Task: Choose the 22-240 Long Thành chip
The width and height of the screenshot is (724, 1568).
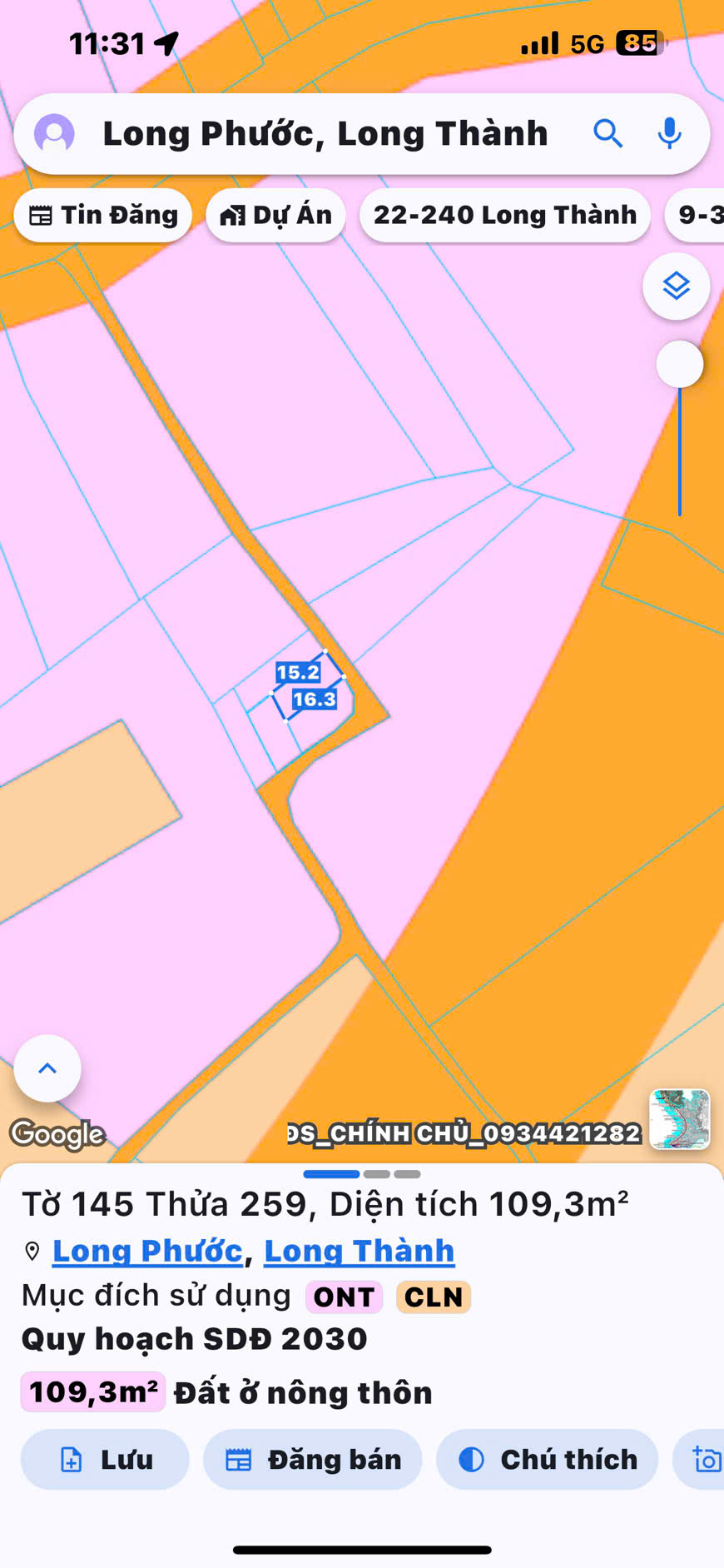Action: (504, 215)
